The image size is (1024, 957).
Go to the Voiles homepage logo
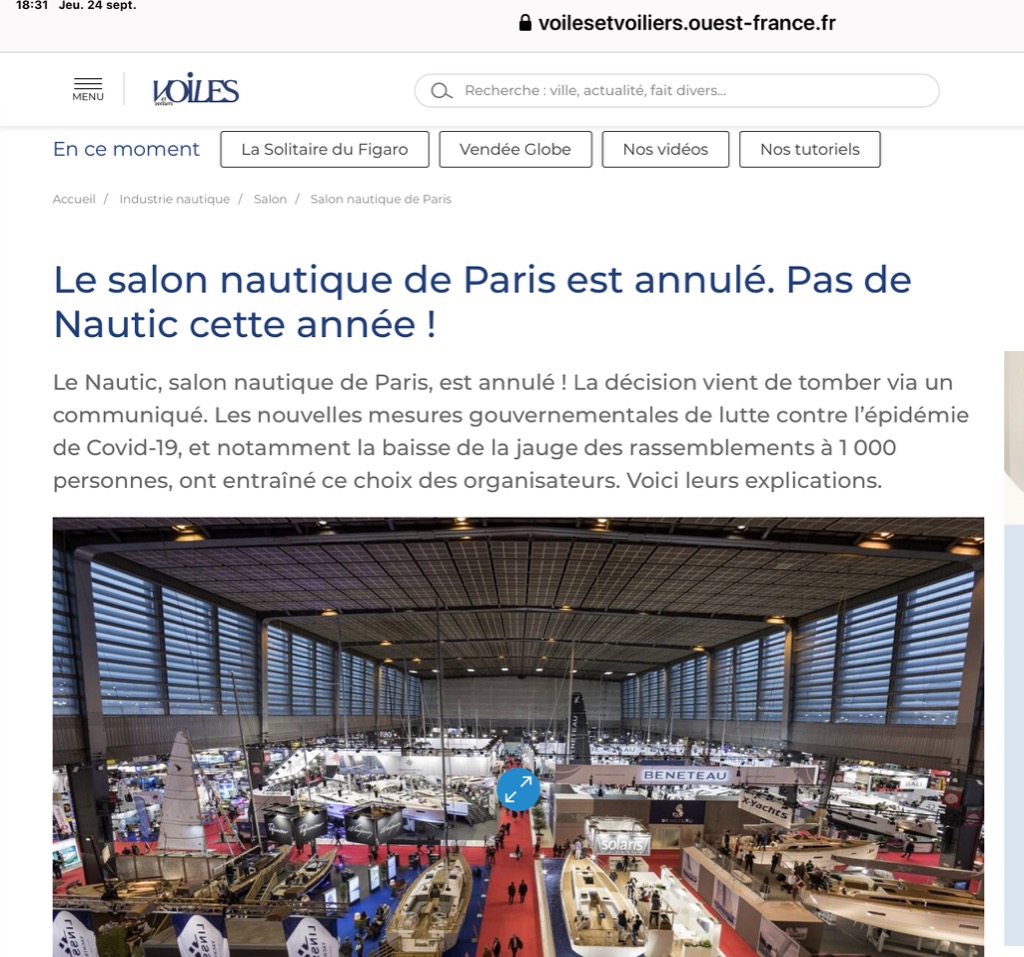[195, 90]
